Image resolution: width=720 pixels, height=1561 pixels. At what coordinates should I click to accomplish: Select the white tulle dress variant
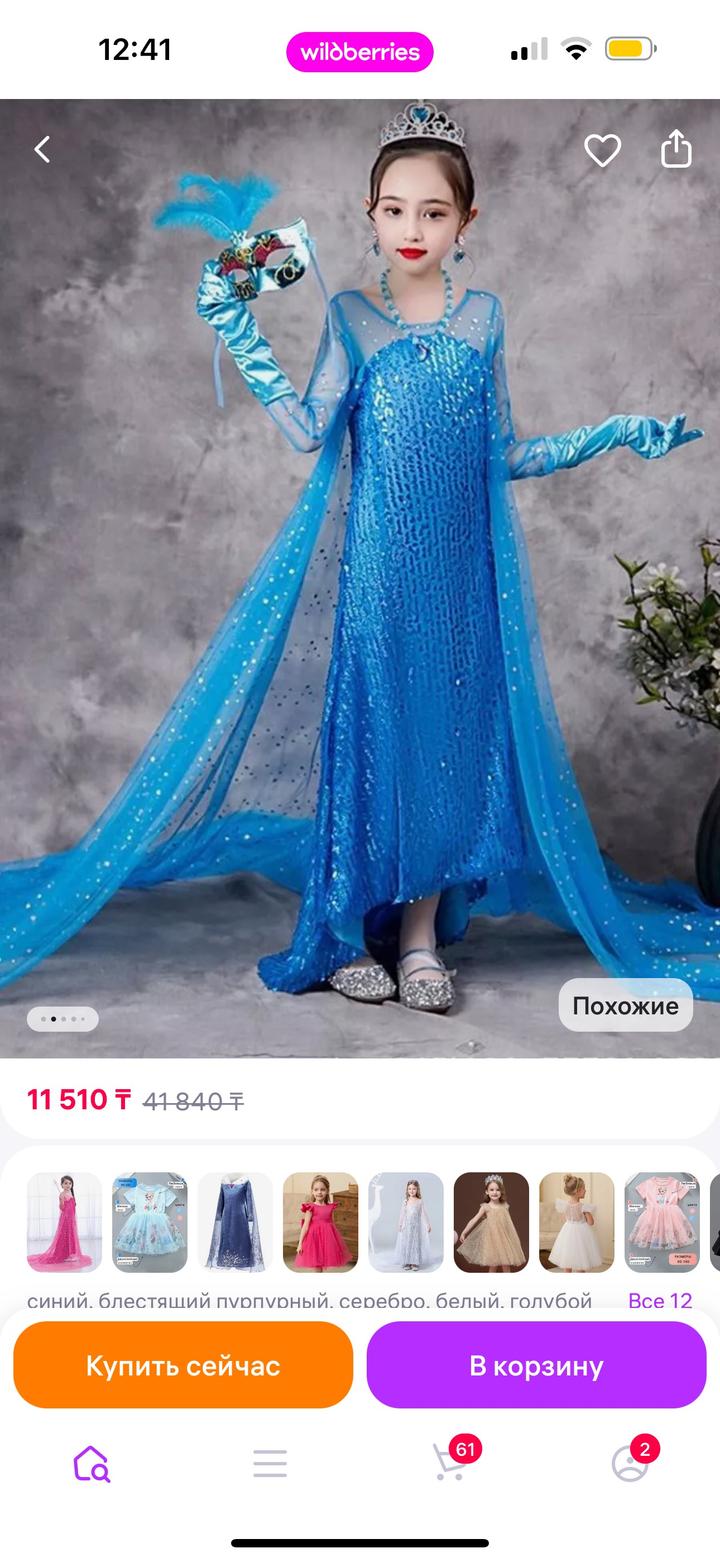tap(577, 1222)
